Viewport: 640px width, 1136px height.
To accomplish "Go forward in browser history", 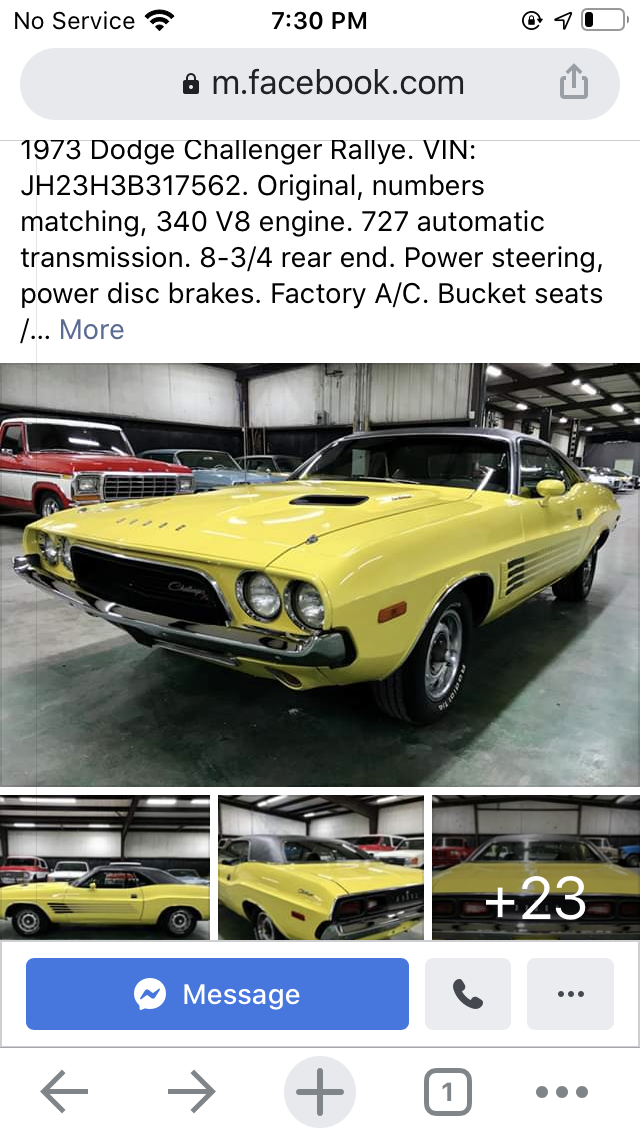I will pos(192,1092).
